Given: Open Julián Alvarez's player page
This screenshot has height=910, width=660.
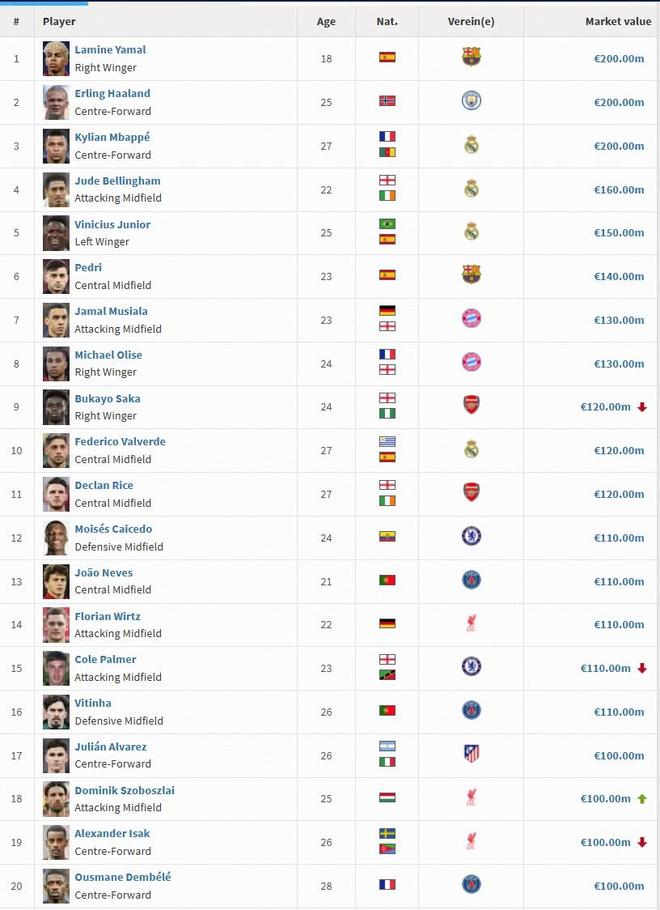Looking at the screenshot, I should coord(110,747).
